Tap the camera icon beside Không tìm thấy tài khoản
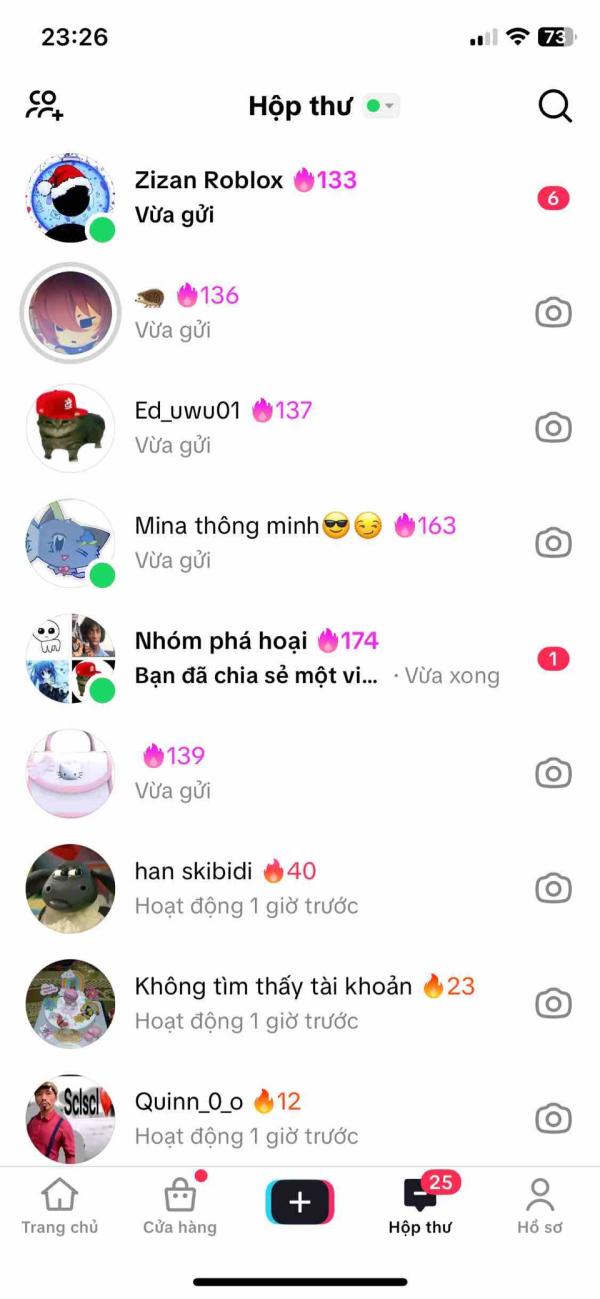The width and height of the screenshot is (600, 1299). pyautogui.click(x=553, y=1003)
